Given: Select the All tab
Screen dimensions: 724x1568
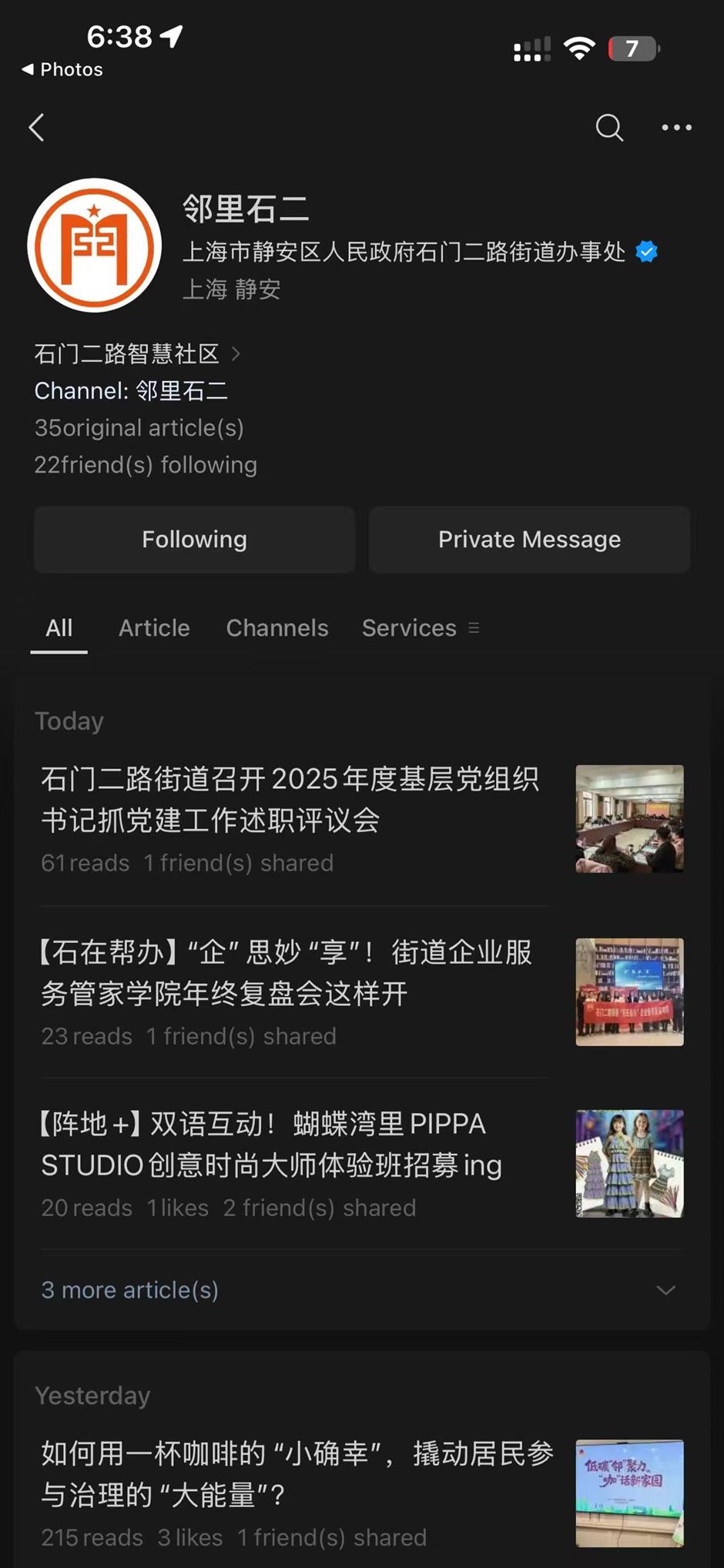Looking at the screenshot, I should coord(59,628).
